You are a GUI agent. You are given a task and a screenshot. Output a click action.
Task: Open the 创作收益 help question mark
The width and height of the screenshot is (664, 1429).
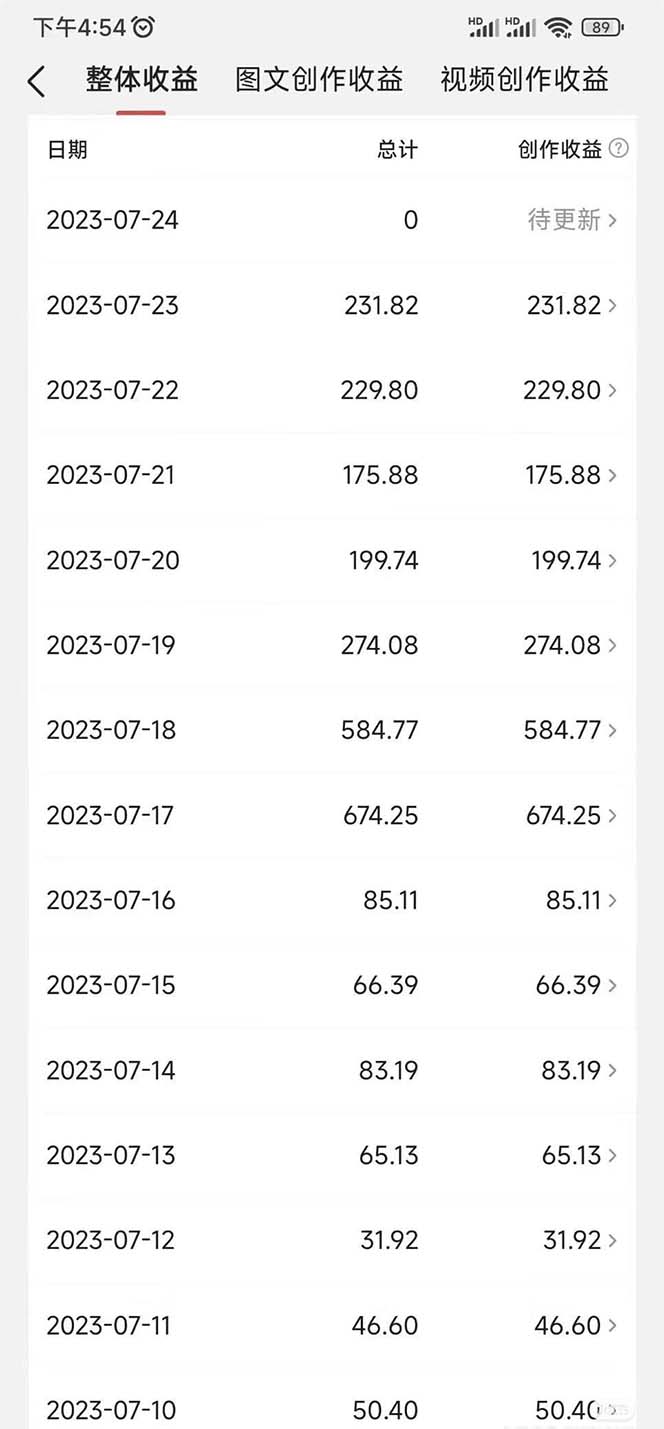[619, 149]
